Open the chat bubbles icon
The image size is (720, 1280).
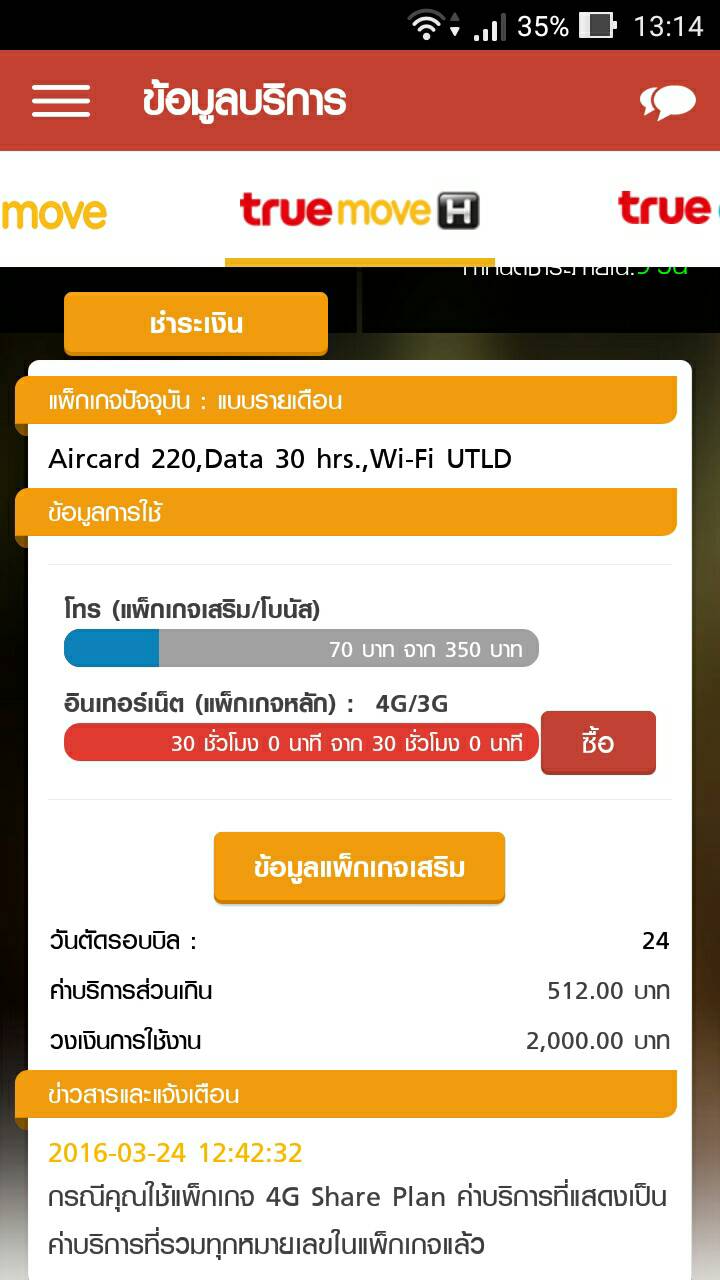point(667,101)
